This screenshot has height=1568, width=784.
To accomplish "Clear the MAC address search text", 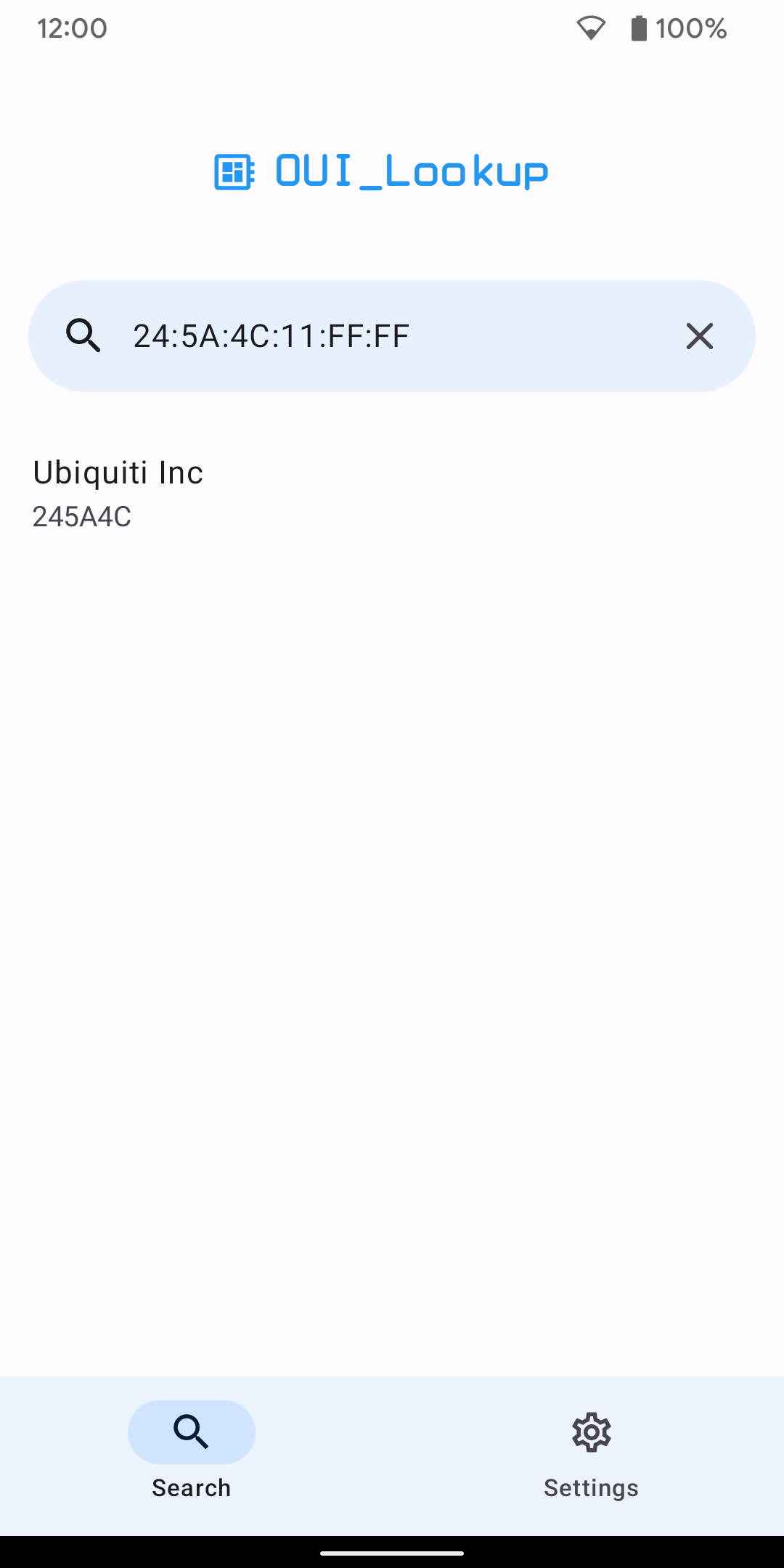I will point(700,336).
